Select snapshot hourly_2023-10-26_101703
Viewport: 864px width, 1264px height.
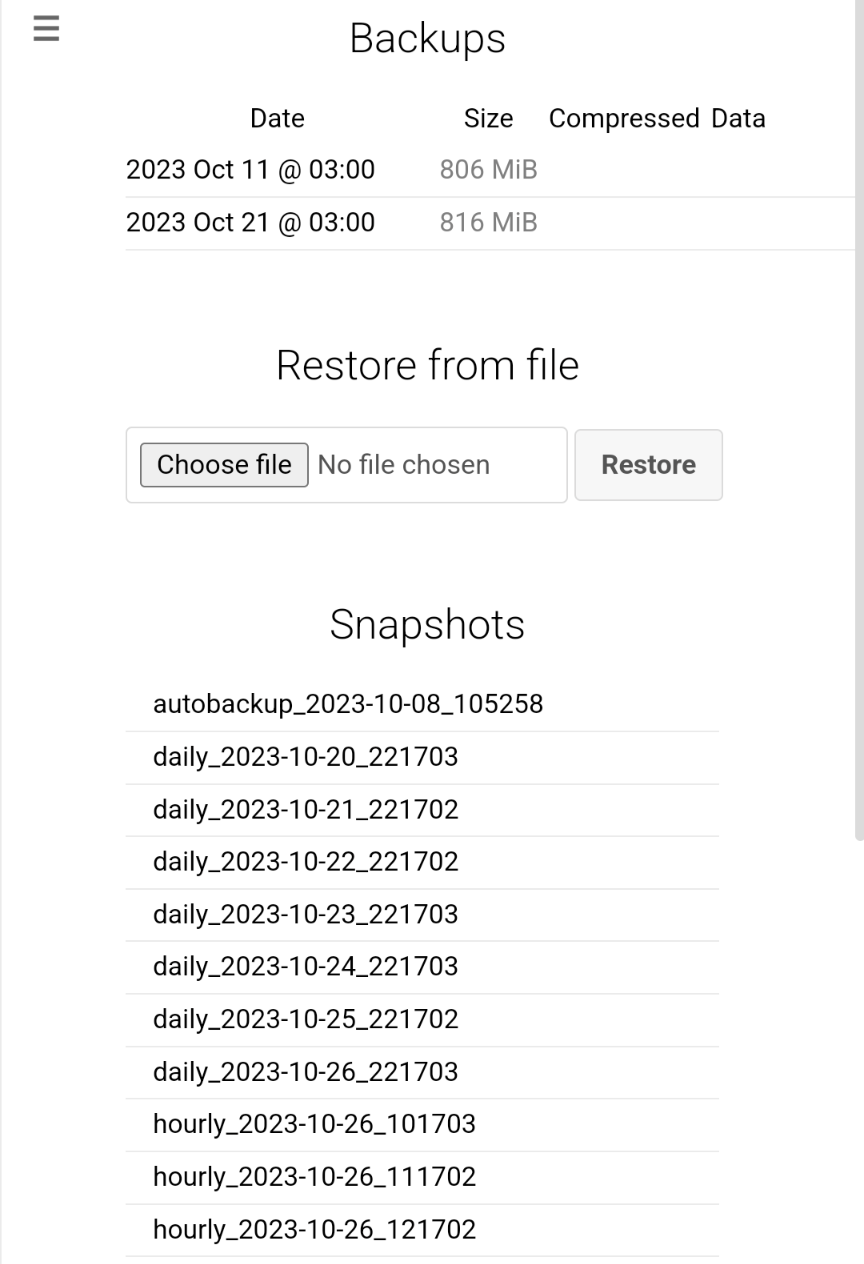(314, 1124)
